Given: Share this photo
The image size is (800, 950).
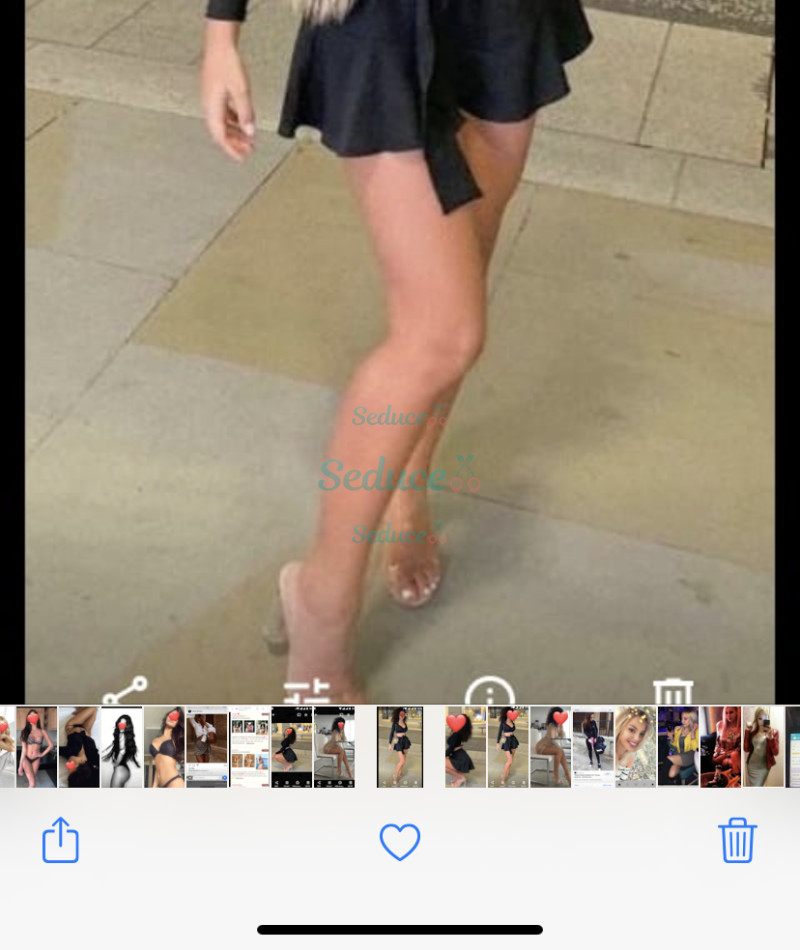Looking at the screenshot, I should (x=60, y=840).
